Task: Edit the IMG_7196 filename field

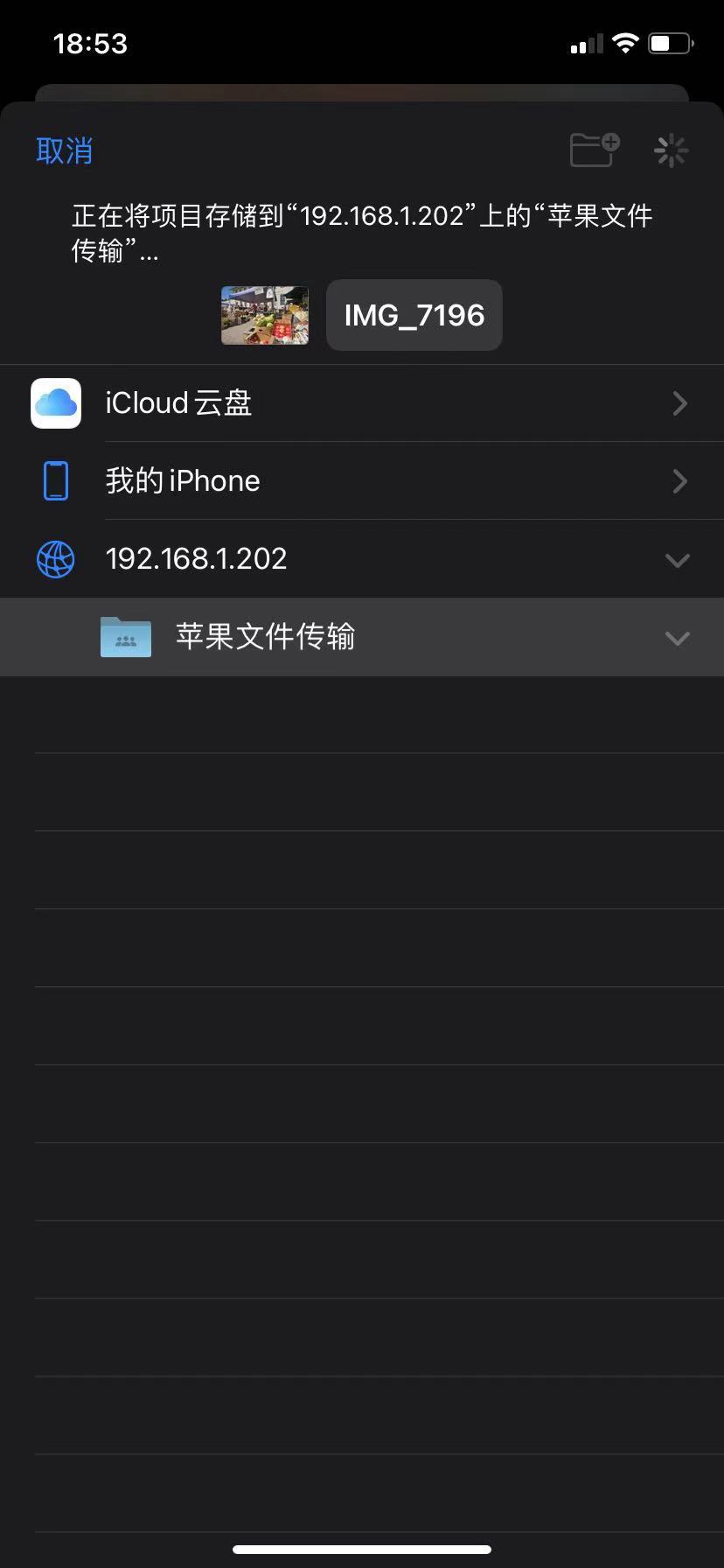Action: [x=413, y=315]
